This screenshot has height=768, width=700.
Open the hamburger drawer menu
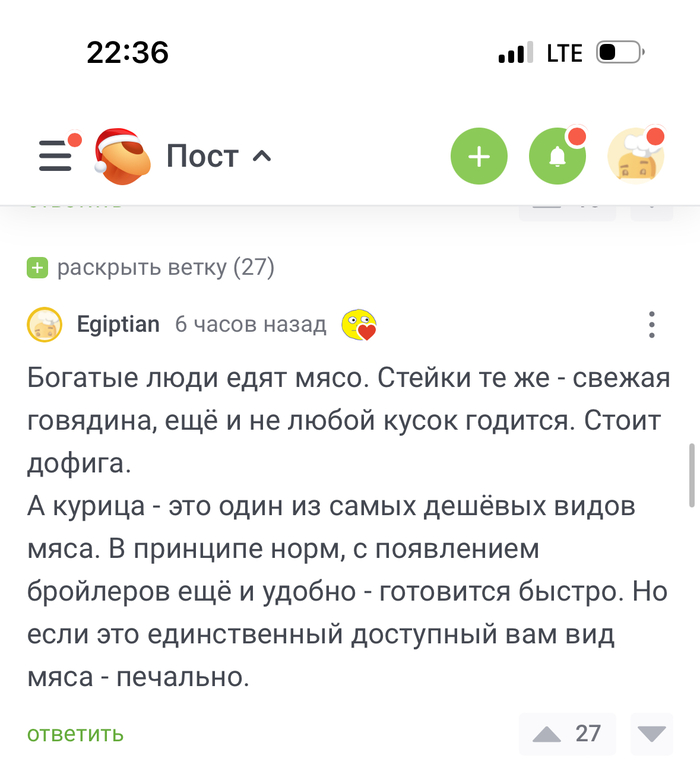tap(56, 156)
